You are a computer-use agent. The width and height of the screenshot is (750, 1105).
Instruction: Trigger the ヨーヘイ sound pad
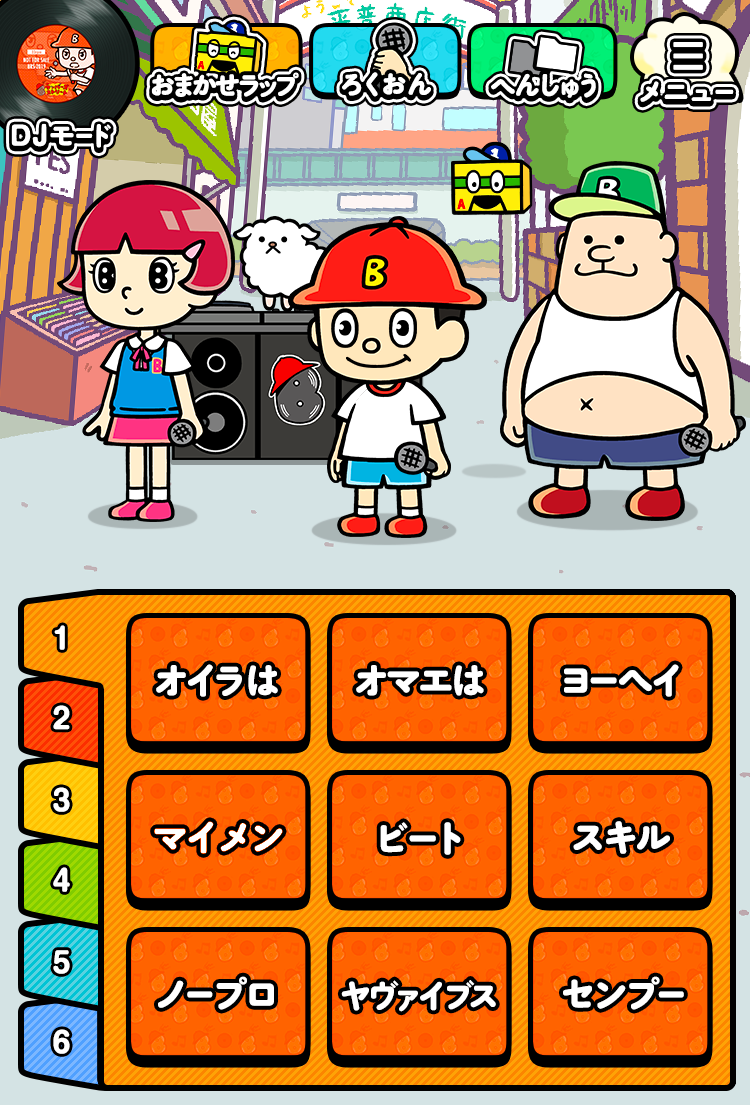(x=620, y=681)
